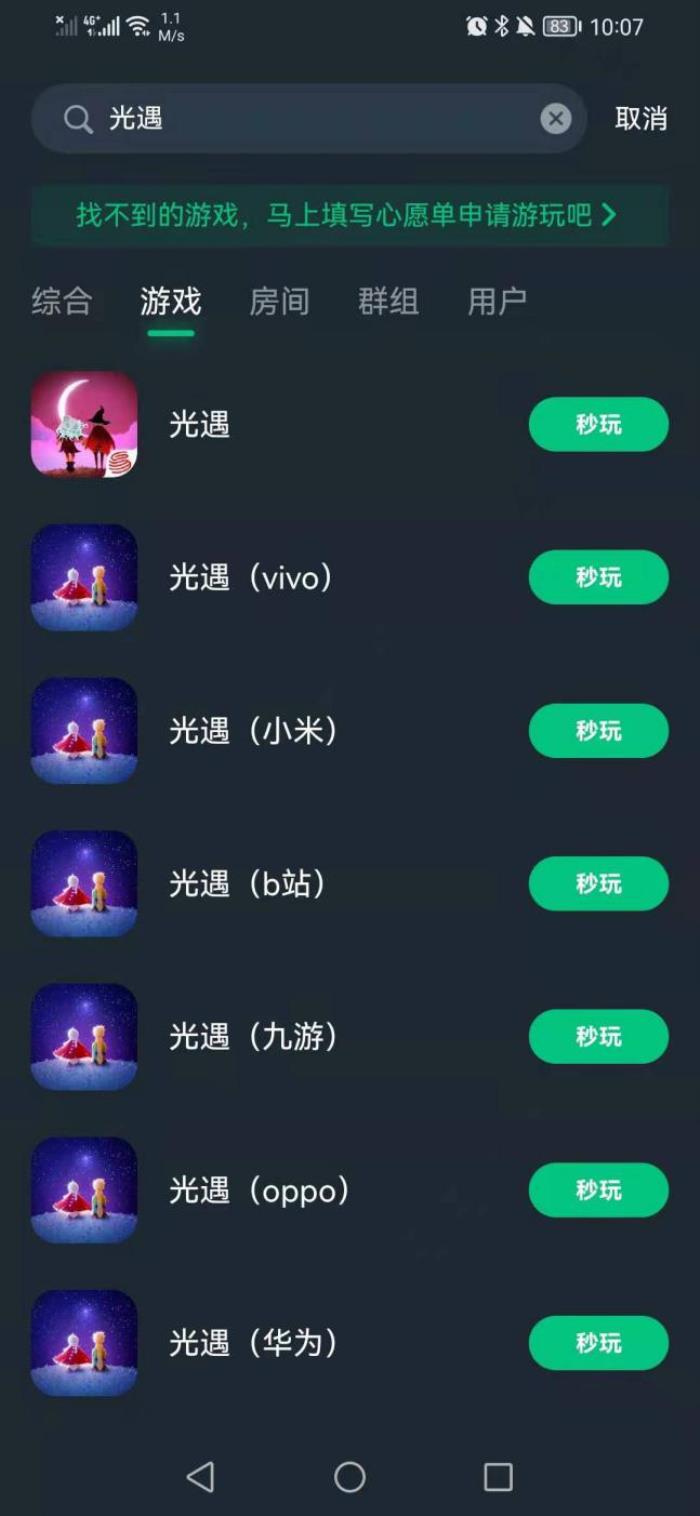The image size is (700, 1516).
Task: Tap 秒玩 for 光遇（oppo）
Action: (x=598, y=1189)
